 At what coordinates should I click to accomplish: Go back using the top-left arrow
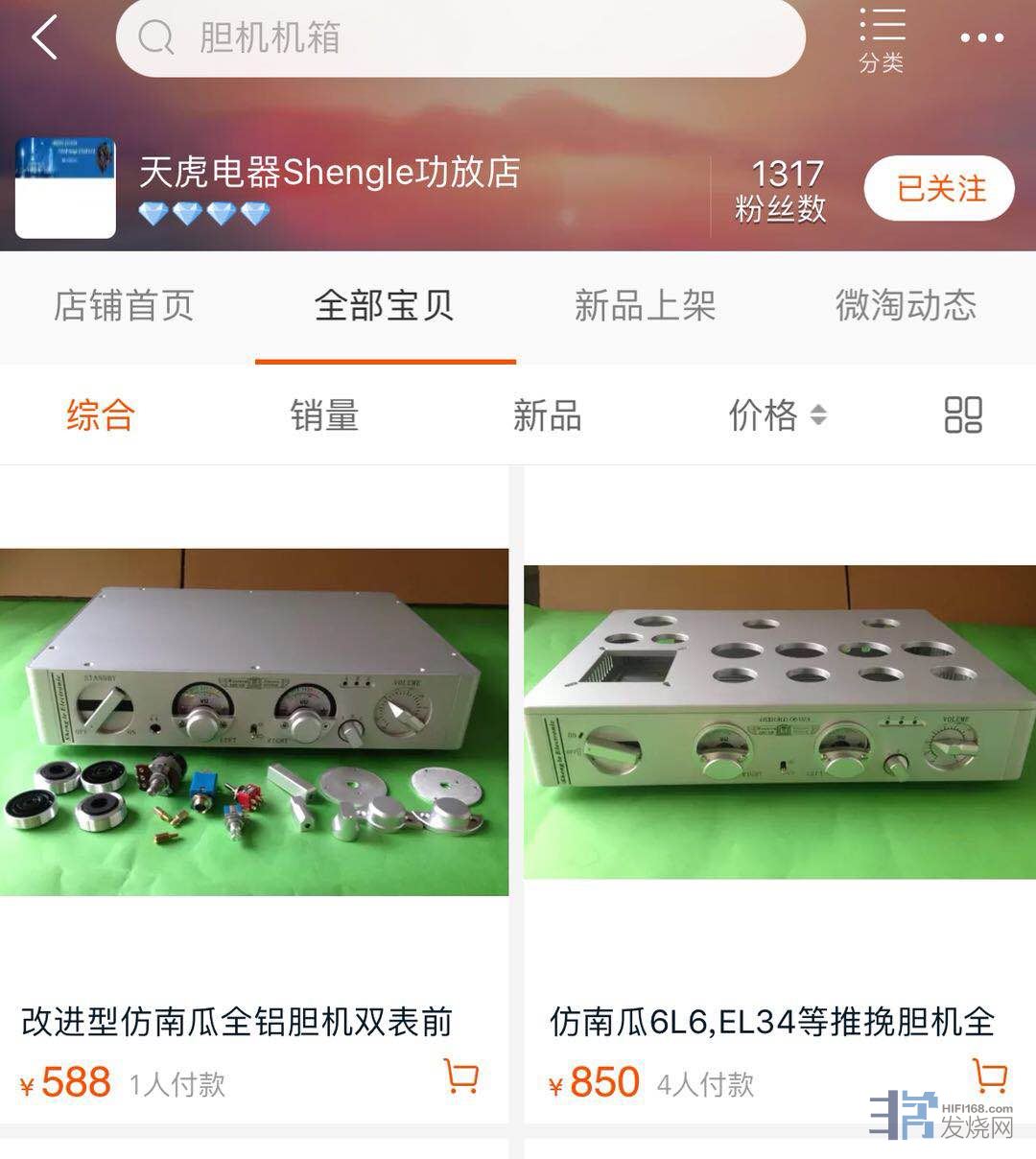tap(45, 38)
